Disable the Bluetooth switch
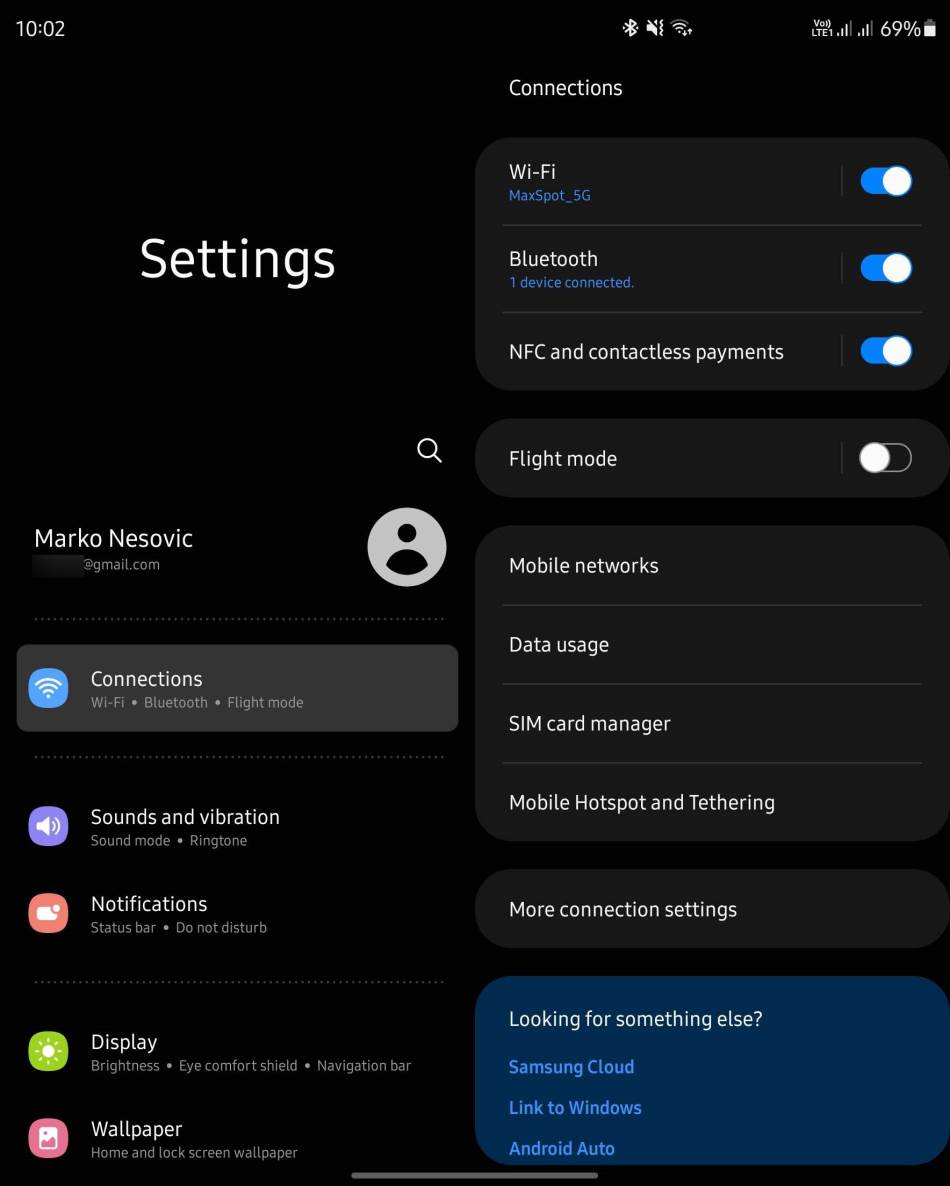 (x=885, y=268)
